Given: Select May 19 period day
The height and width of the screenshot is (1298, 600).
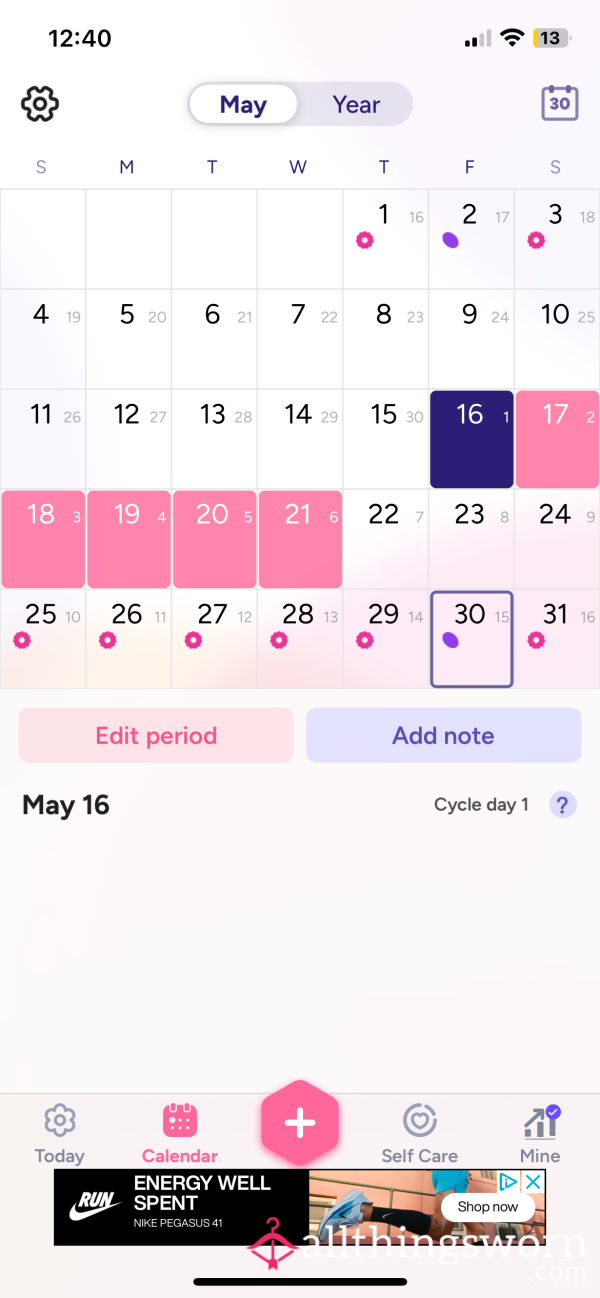Looking at the screenshot, I should click(x=128, y=538).
